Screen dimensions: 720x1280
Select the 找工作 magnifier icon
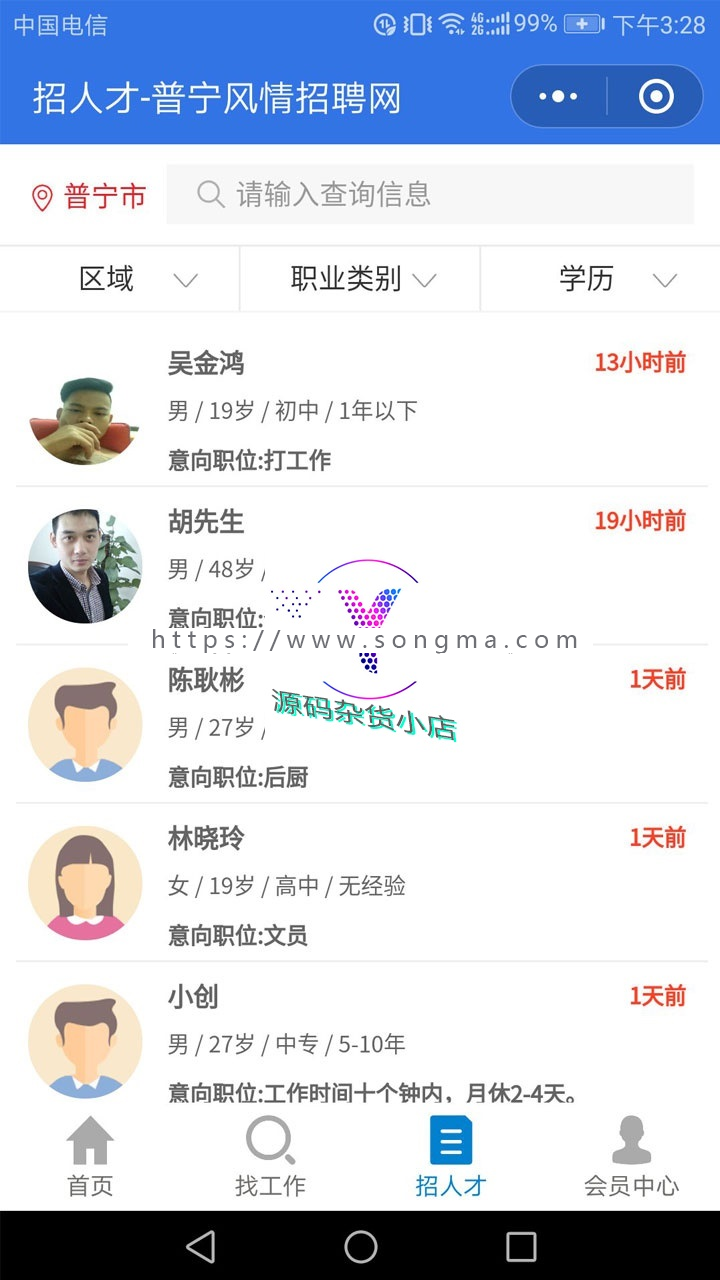pos(267,1140)
